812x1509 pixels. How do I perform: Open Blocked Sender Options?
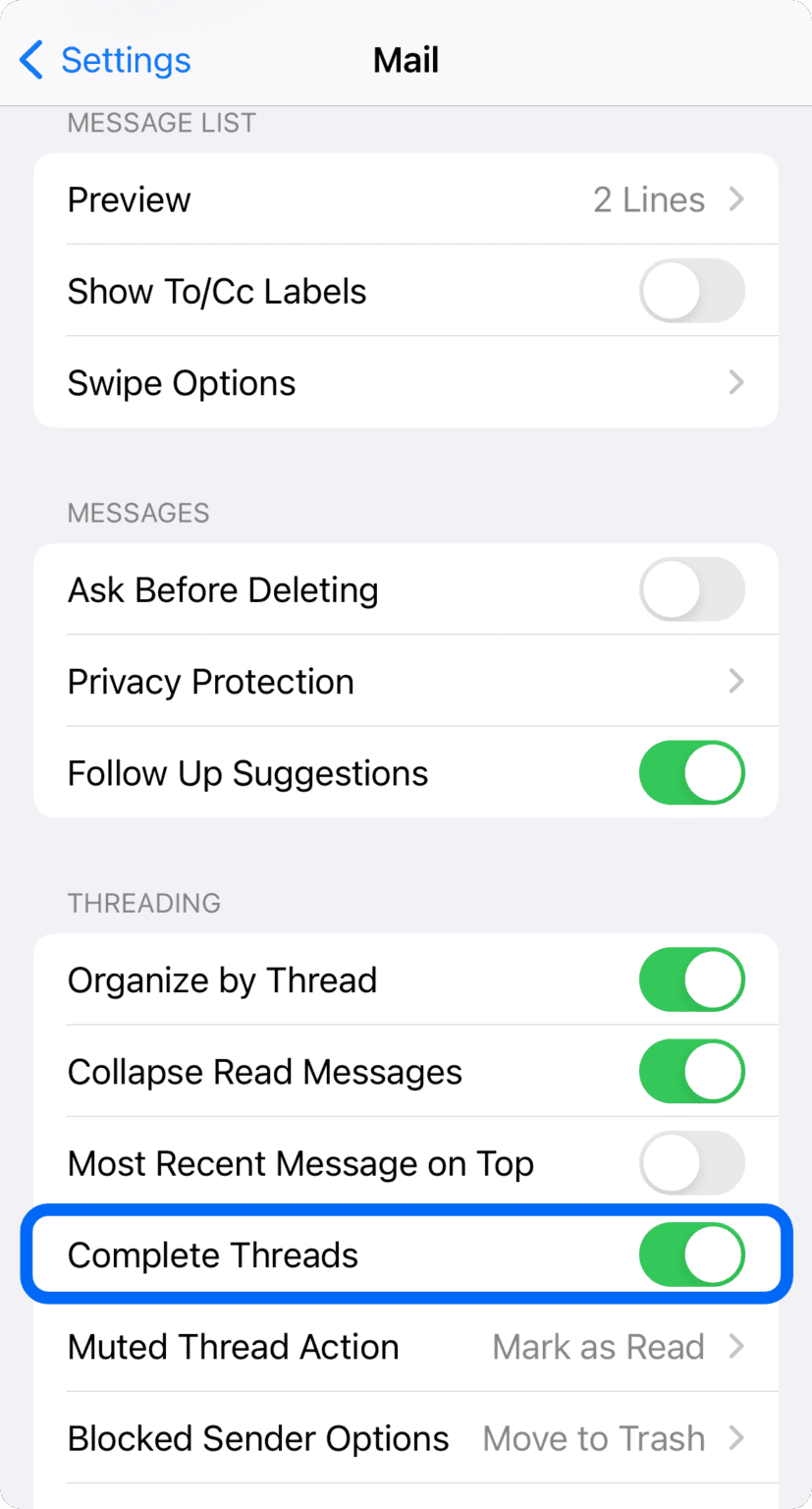[406, 1438]
